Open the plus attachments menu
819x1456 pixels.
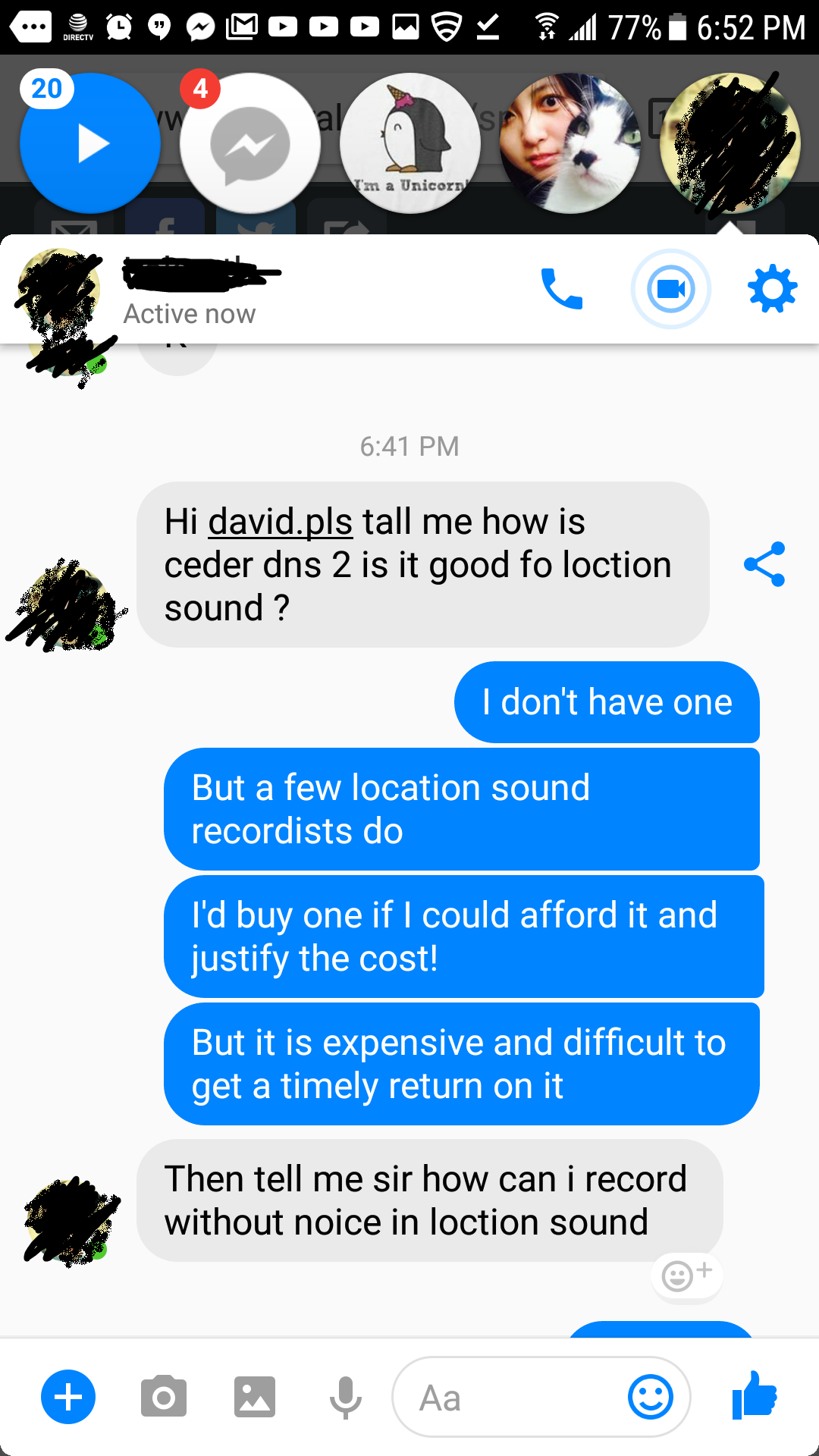68,1397
